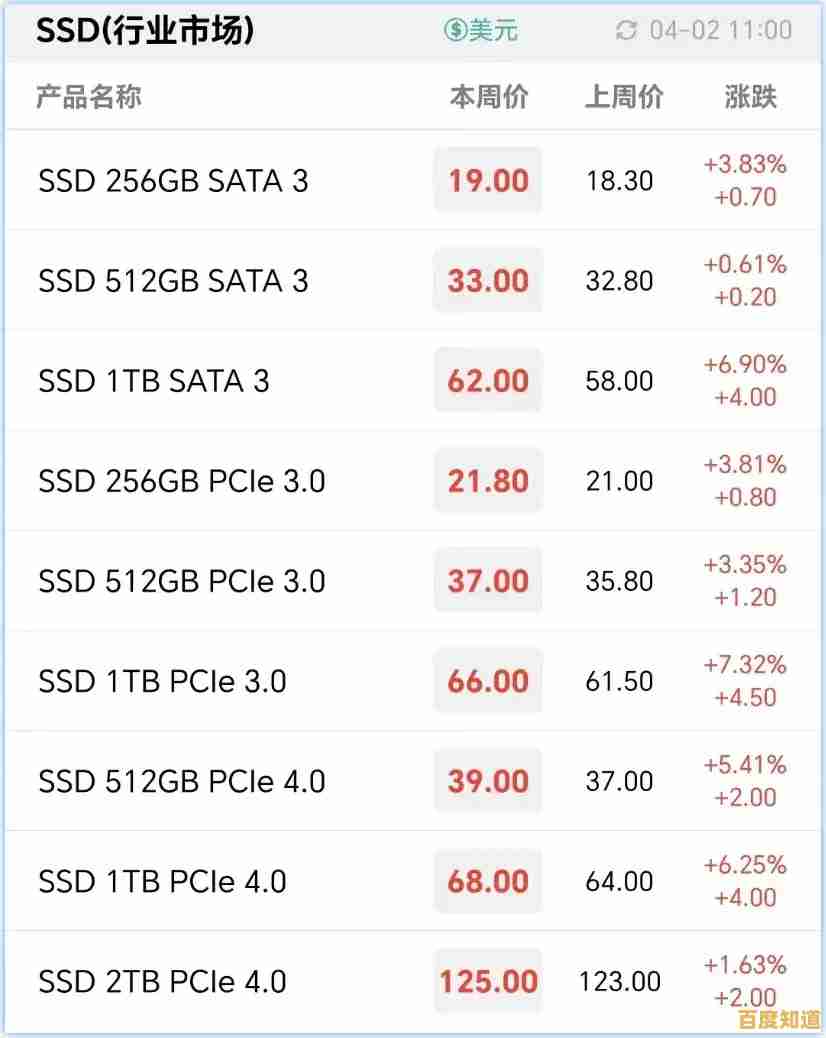Click the 62.00 price for SSD 1TB SATA 3
Image resolution: width=826 pixels, height=1038 pixels.
[x=487, y=381]
